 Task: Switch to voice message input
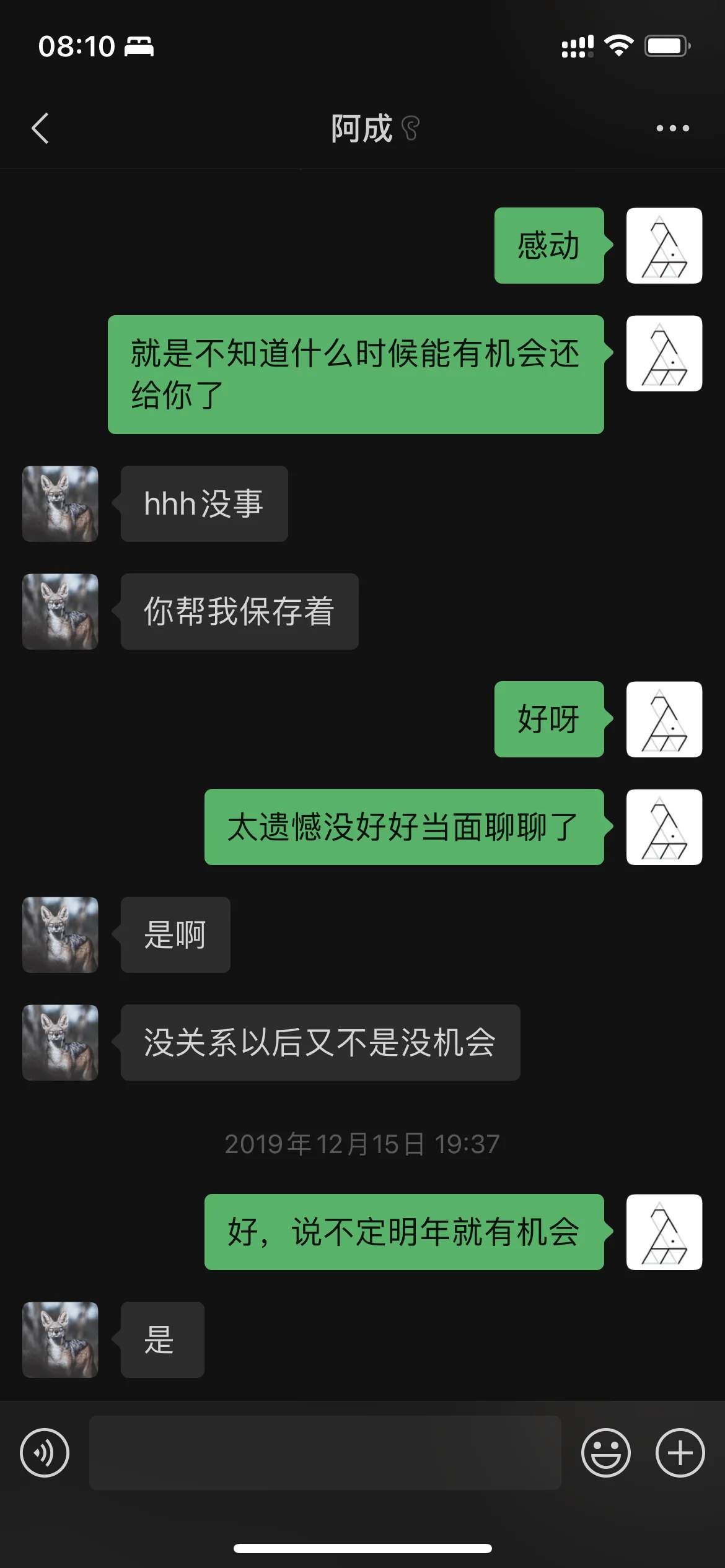[x=45, y=1453]
